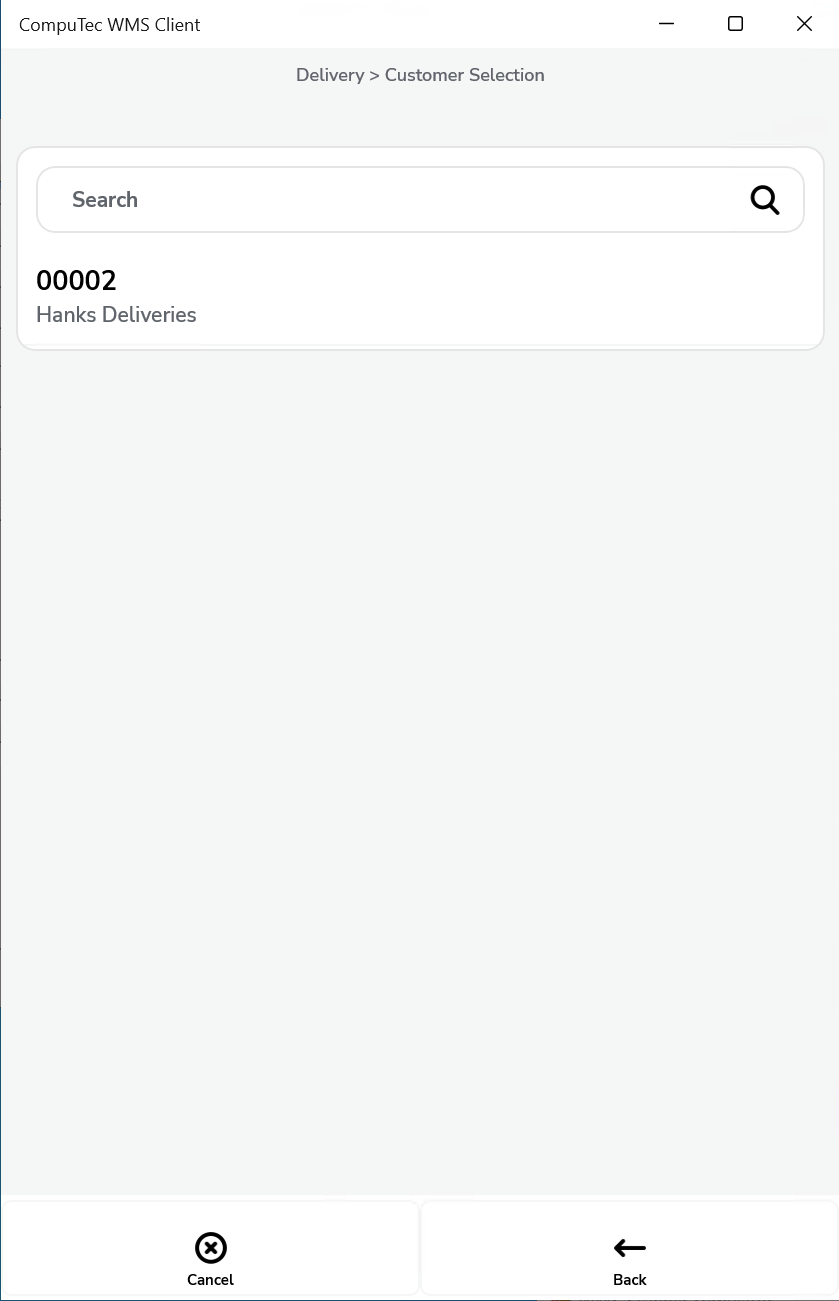Go back with the Back button
Screen dimensions: 839x1301
tap(629, 1258)
